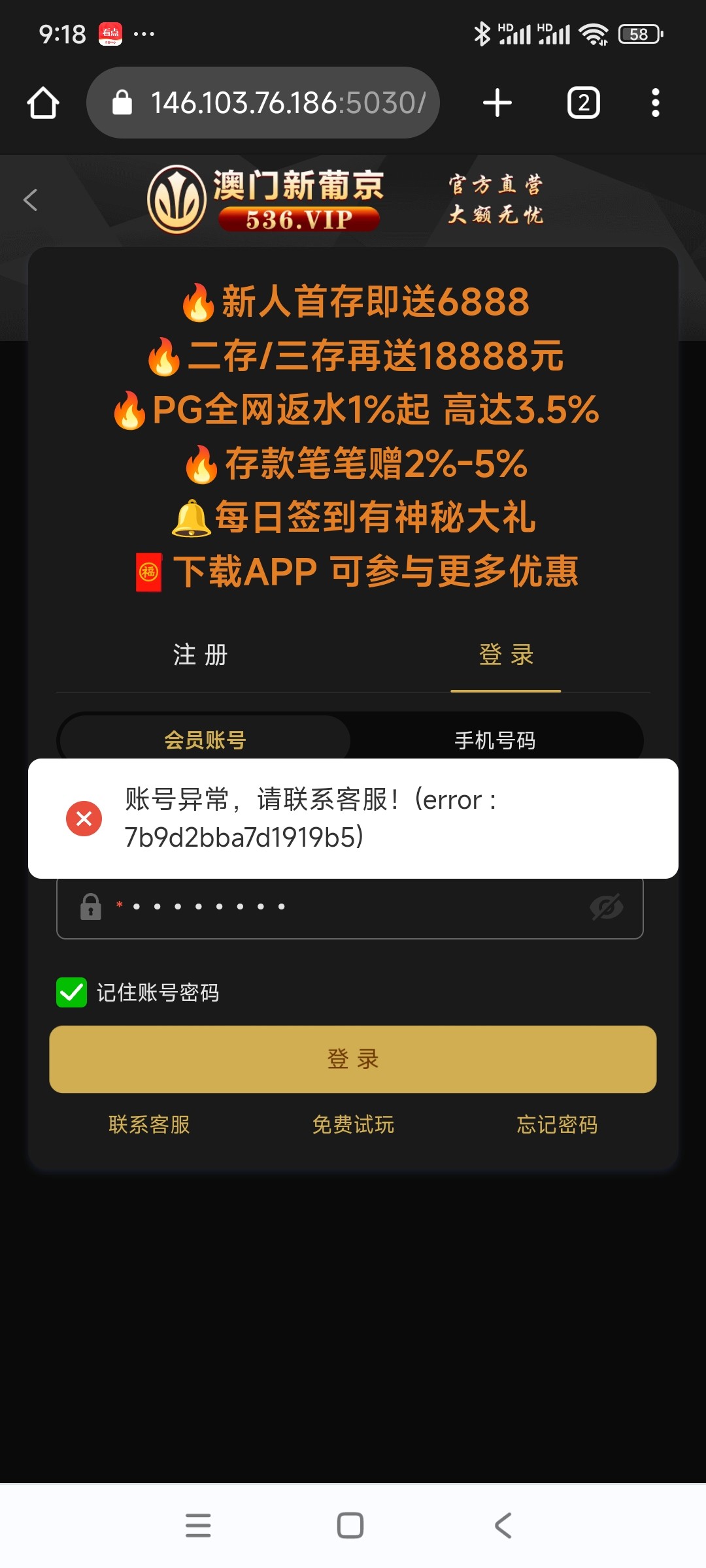Uncheck 记住账号密码 checkbox
This screenshot has width=706, height=1568.
point(72,992)
